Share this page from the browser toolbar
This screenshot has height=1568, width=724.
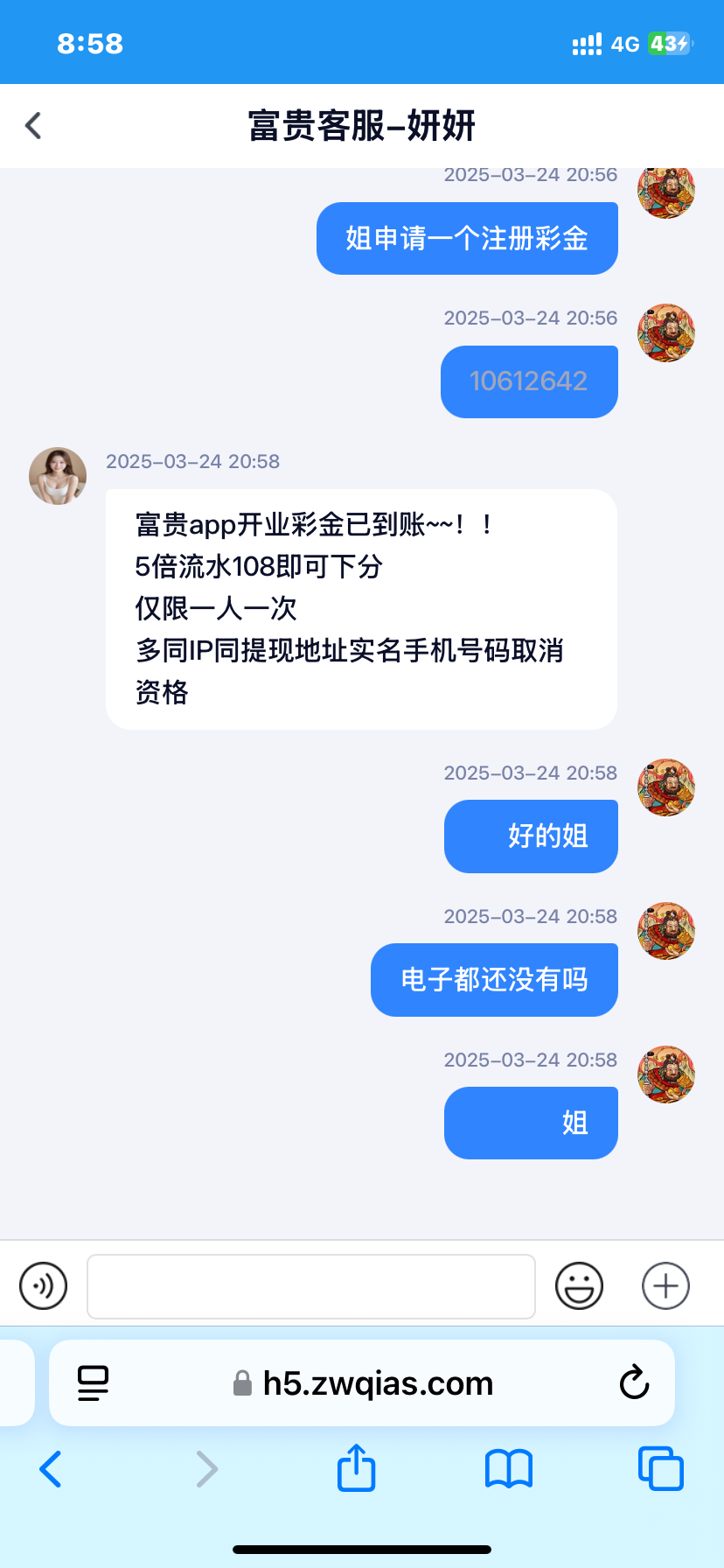(x=356, y=1468)
